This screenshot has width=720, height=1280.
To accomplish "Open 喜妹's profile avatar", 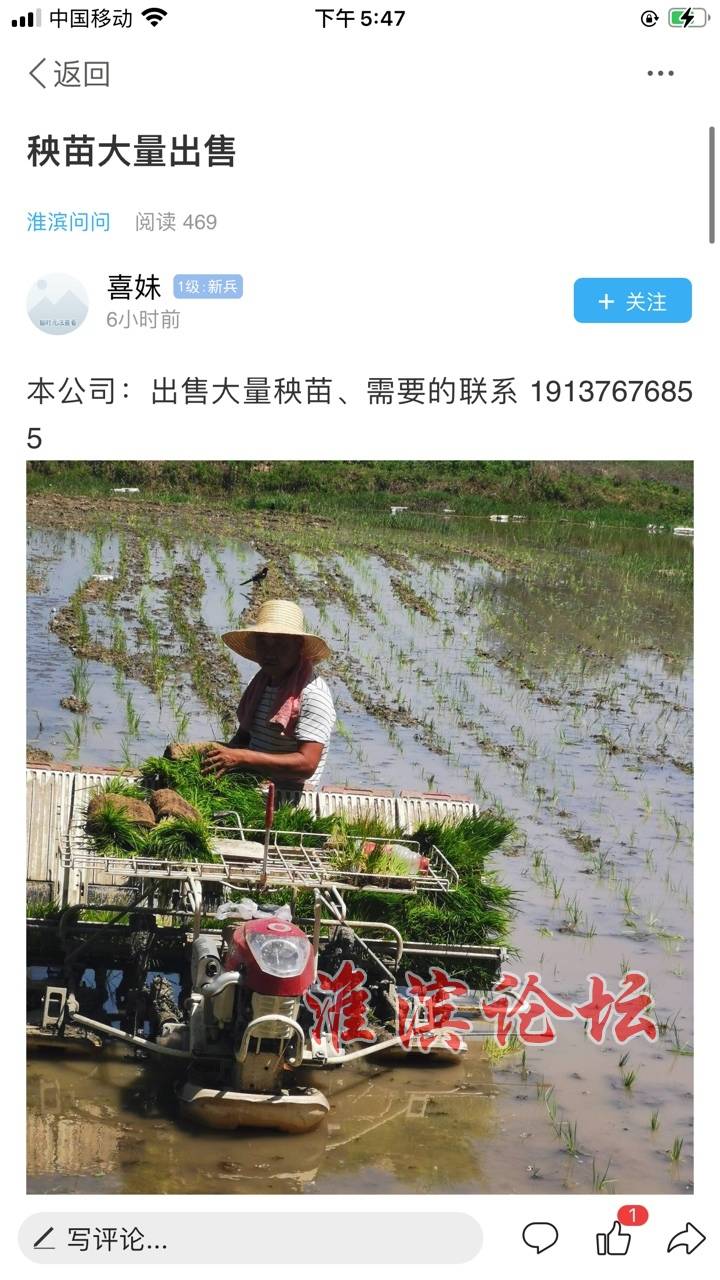I will [57, 304].
